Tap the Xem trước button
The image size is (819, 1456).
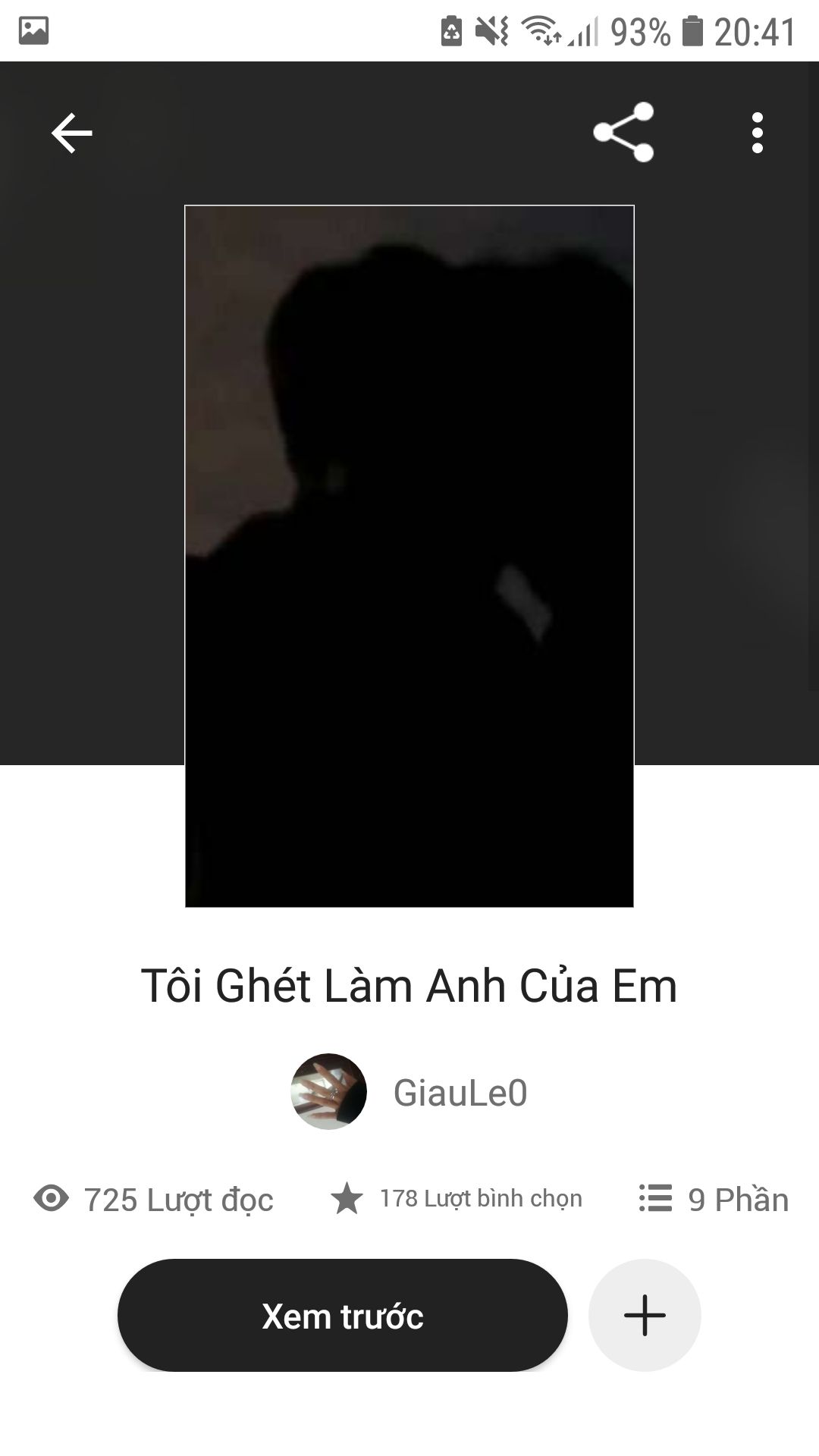point(342,1315)
